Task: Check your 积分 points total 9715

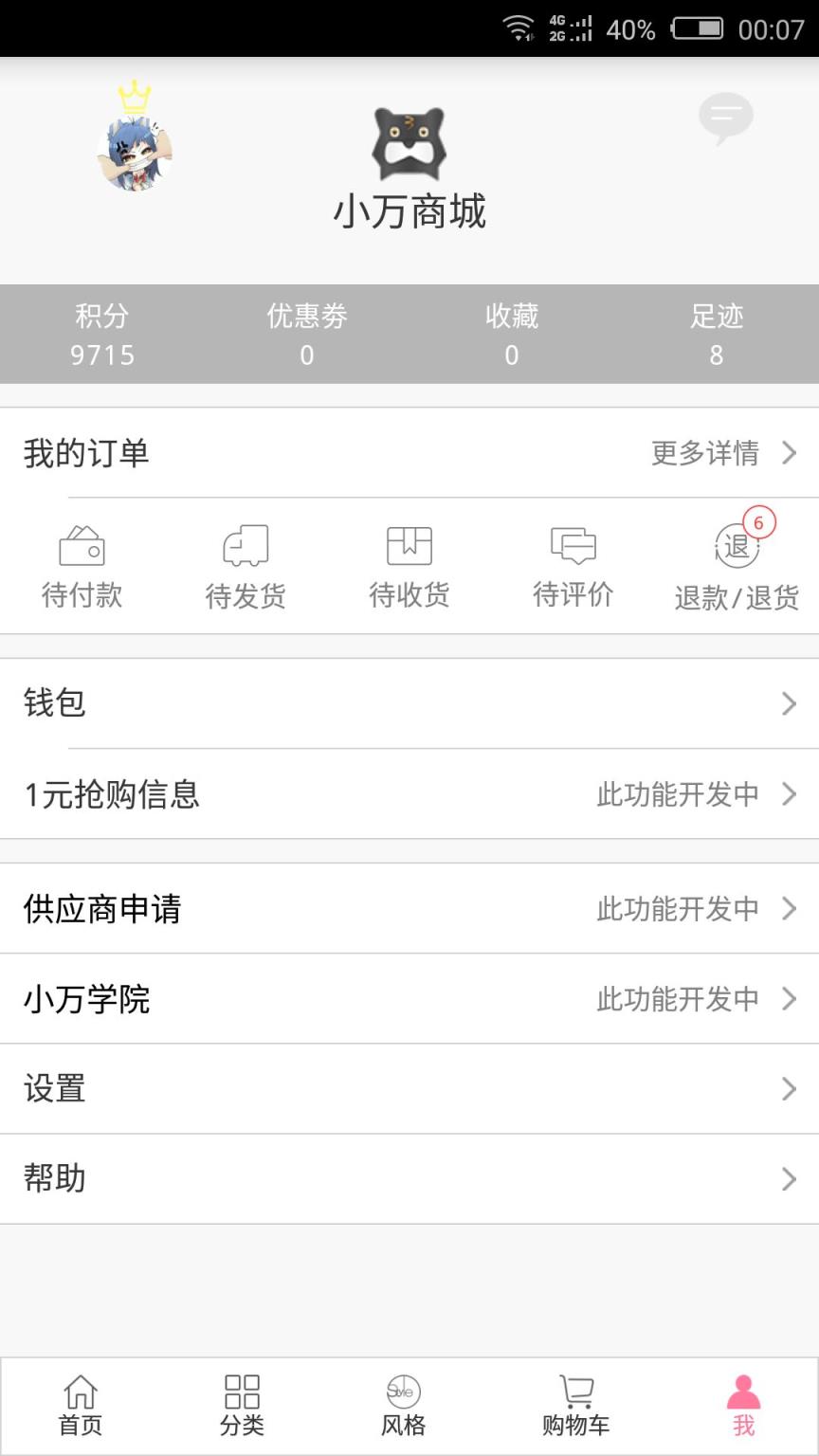Action: pos(102,334)
